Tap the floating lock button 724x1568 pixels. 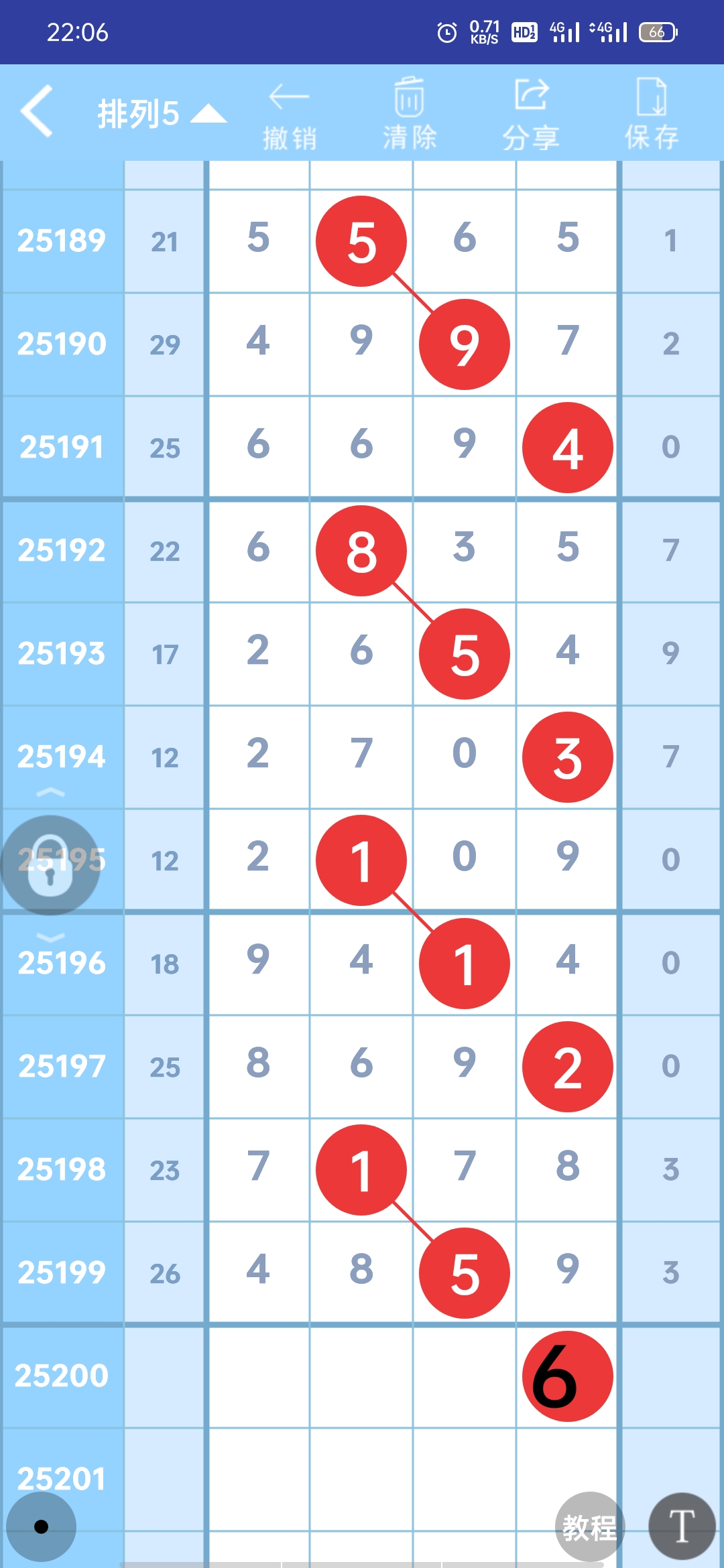click(50, 865)
